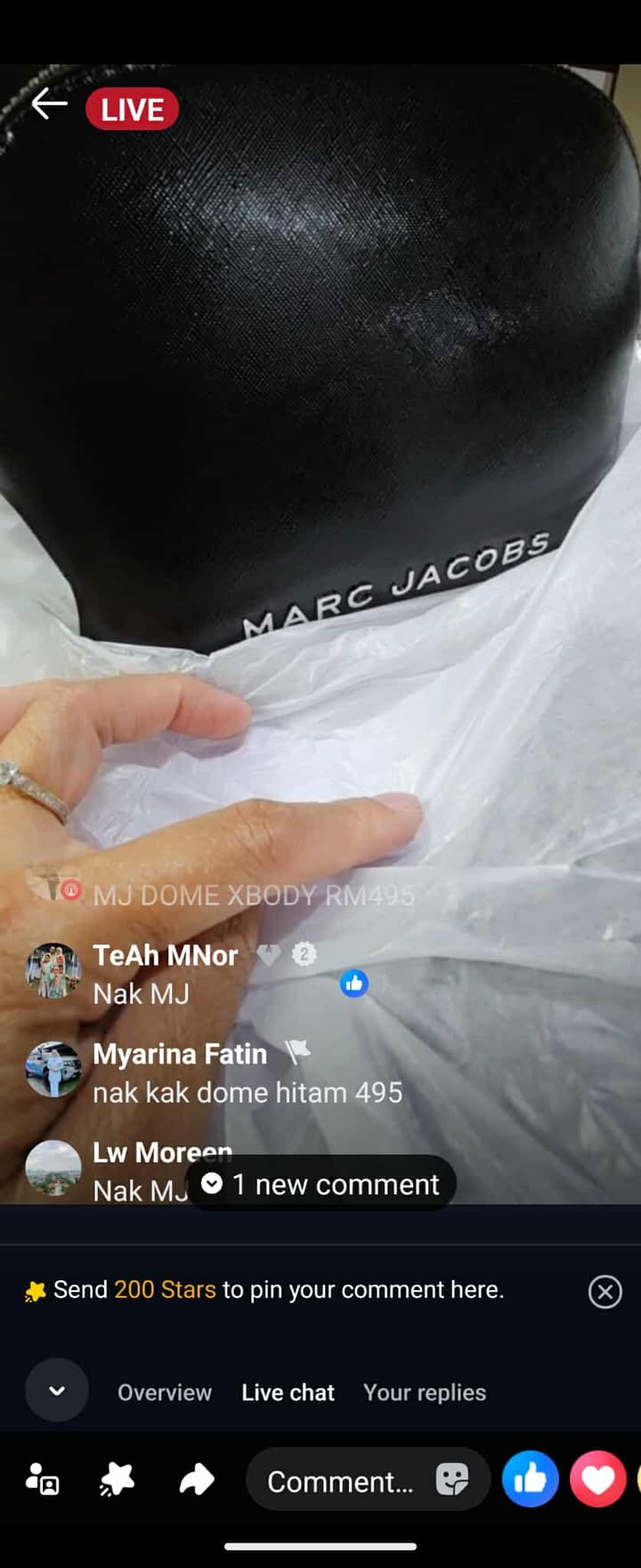
Task: Open the sticker picker in the comment box
Action: tap(452, 1480)
